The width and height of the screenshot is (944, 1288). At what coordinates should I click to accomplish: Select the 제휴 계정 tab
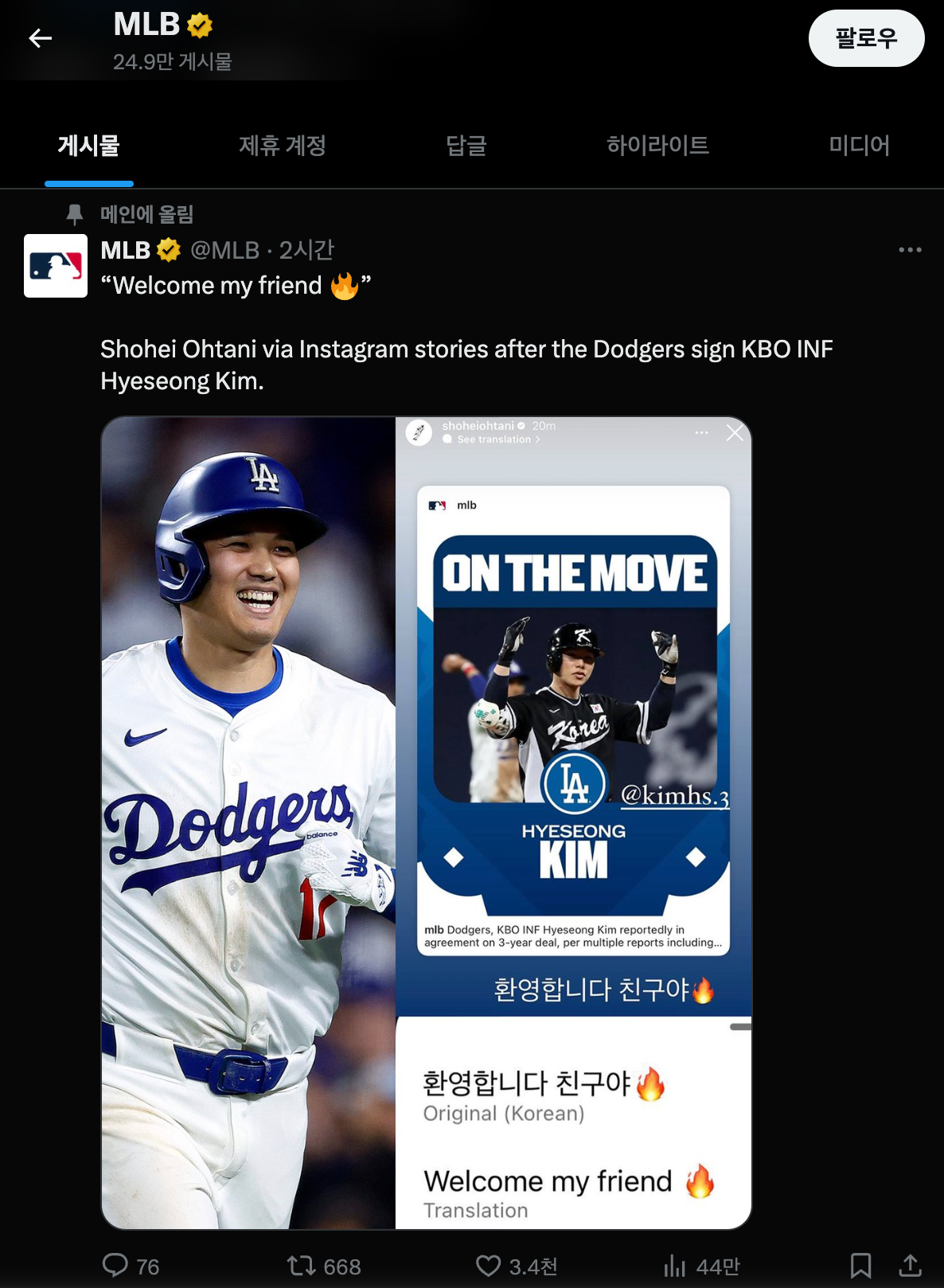[x=282, y=146]
